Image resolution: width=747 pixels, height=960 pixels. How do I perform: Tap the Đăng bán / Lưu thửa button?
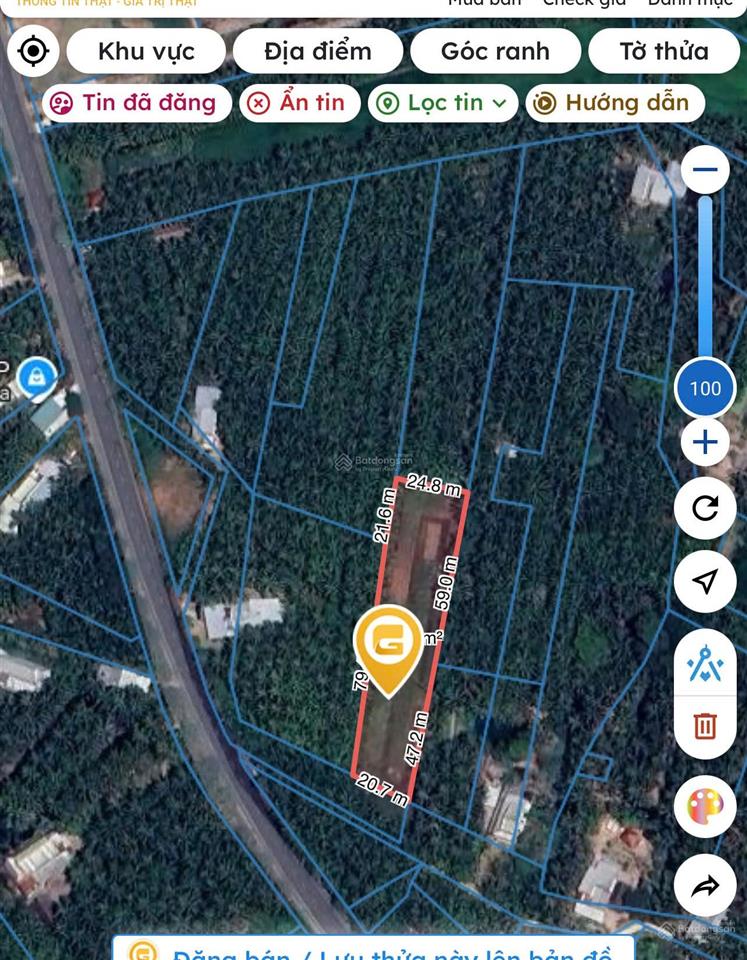click(x=372, y=950)
